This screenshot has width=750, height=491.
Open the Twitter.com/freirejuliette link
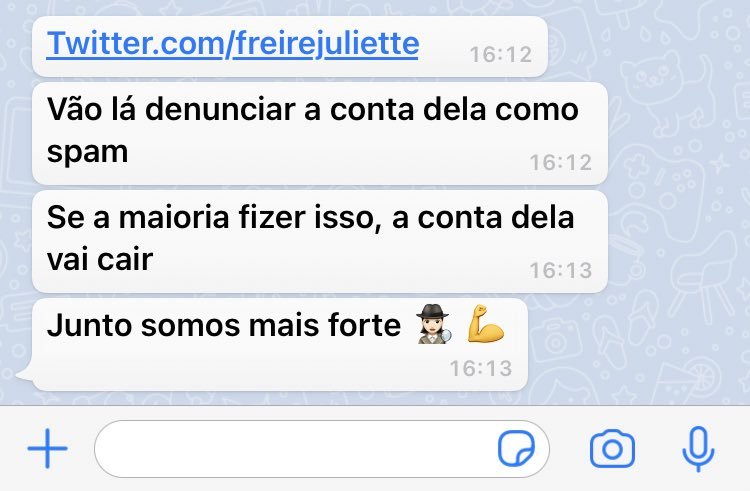click(x=232, y=44)
